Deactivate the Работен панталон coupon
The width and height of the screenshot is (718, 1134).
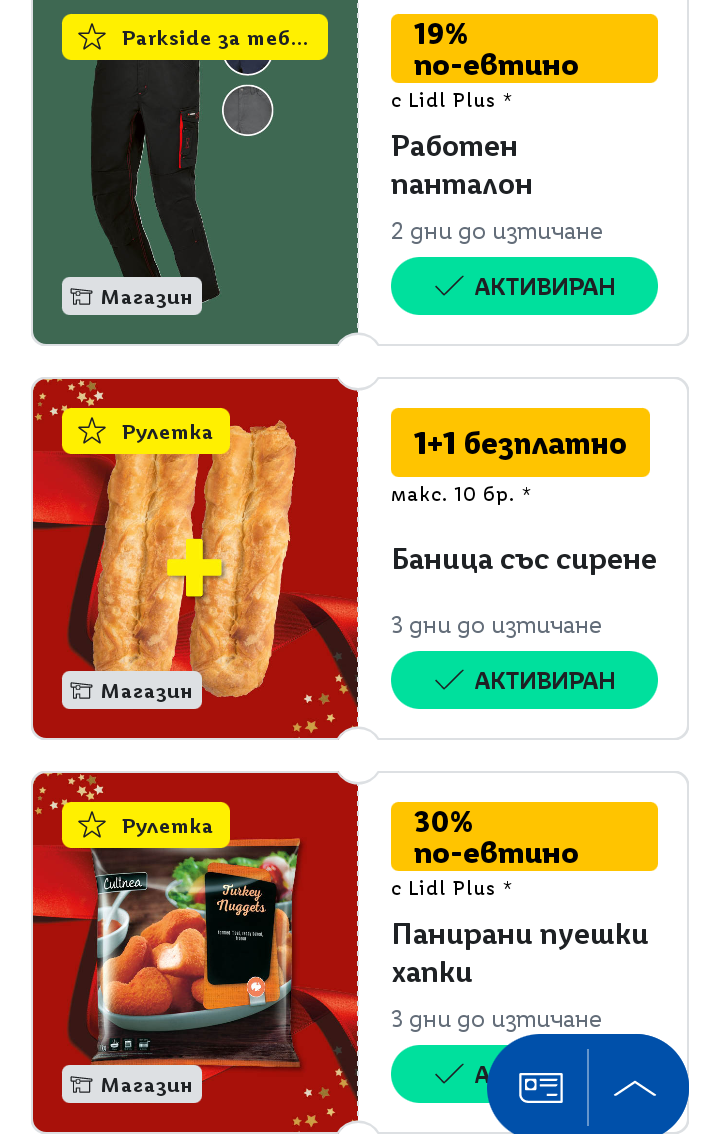point(524,286)
